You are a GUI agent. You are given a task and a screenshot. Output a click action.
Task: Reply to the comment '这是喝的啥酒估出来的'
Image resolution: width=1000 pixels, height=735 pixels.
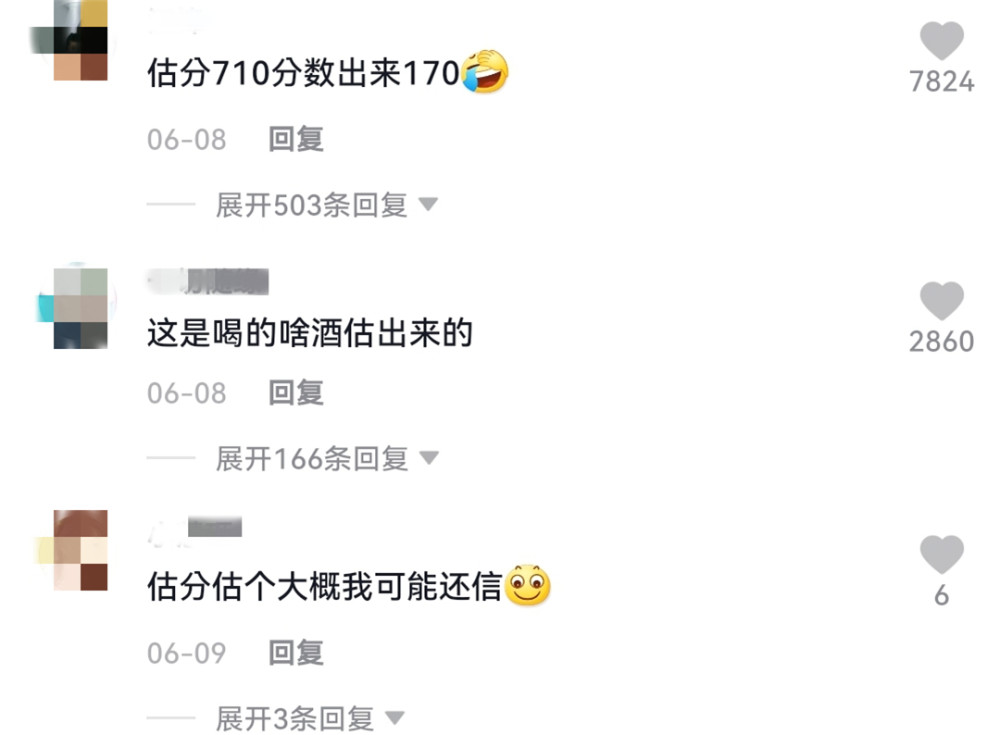296,393
